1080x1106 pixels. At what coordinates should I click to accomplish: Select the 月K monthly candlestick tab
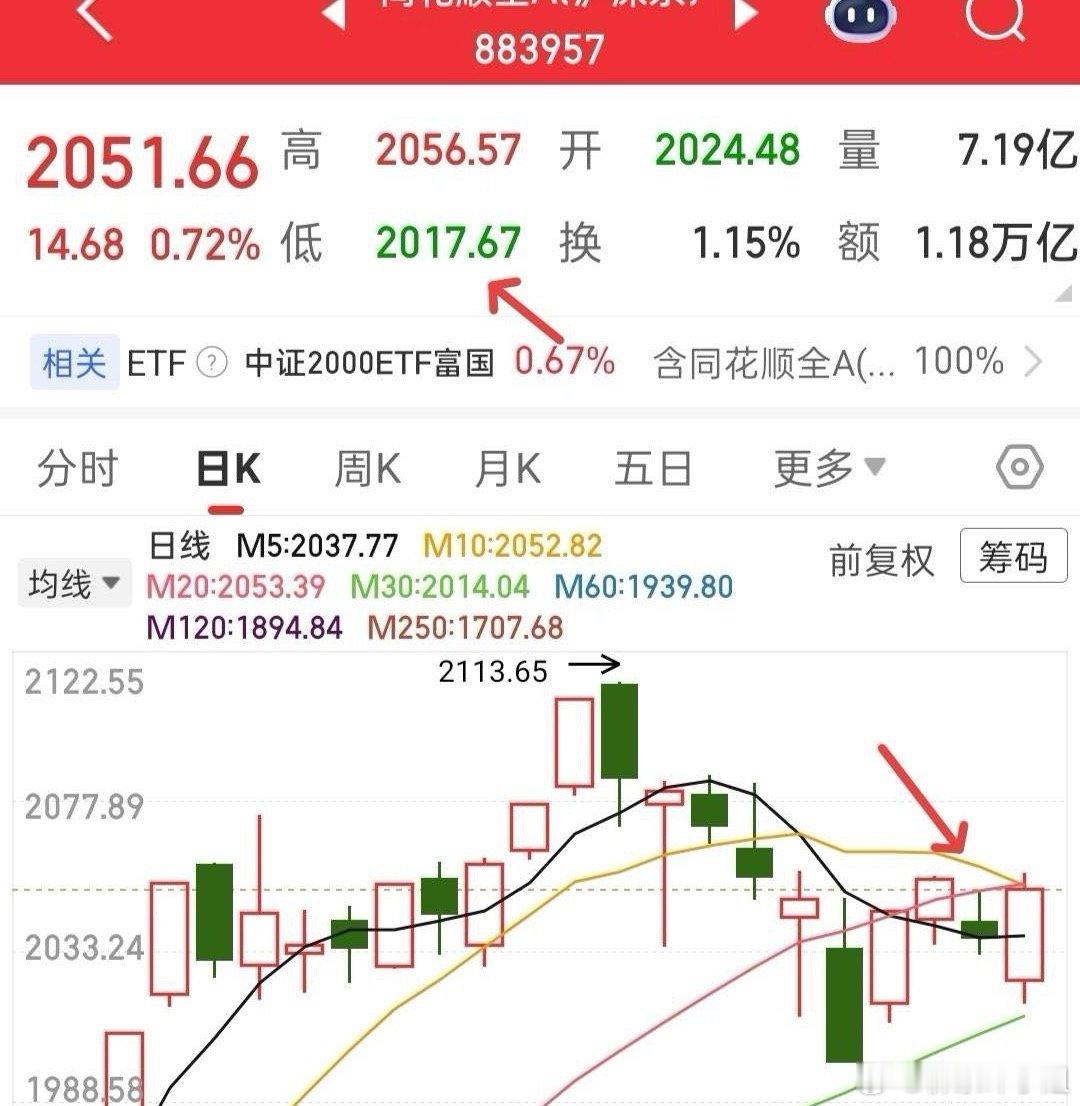tap(508, 467)
